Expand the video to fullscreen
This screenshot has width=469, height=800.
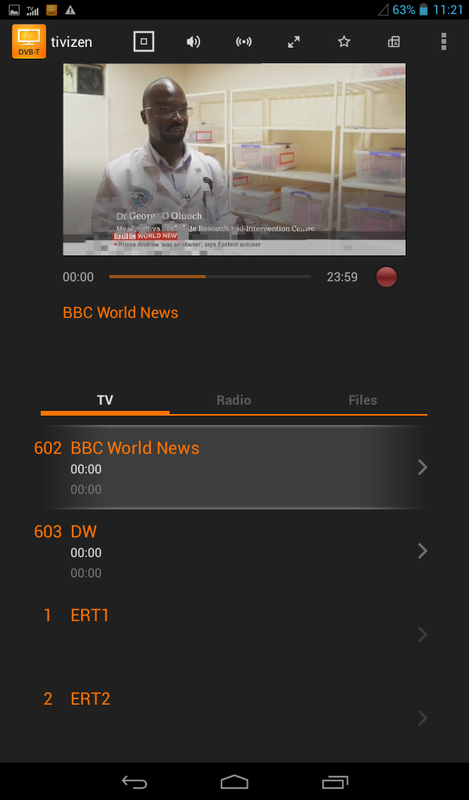[x=293, y=42]
